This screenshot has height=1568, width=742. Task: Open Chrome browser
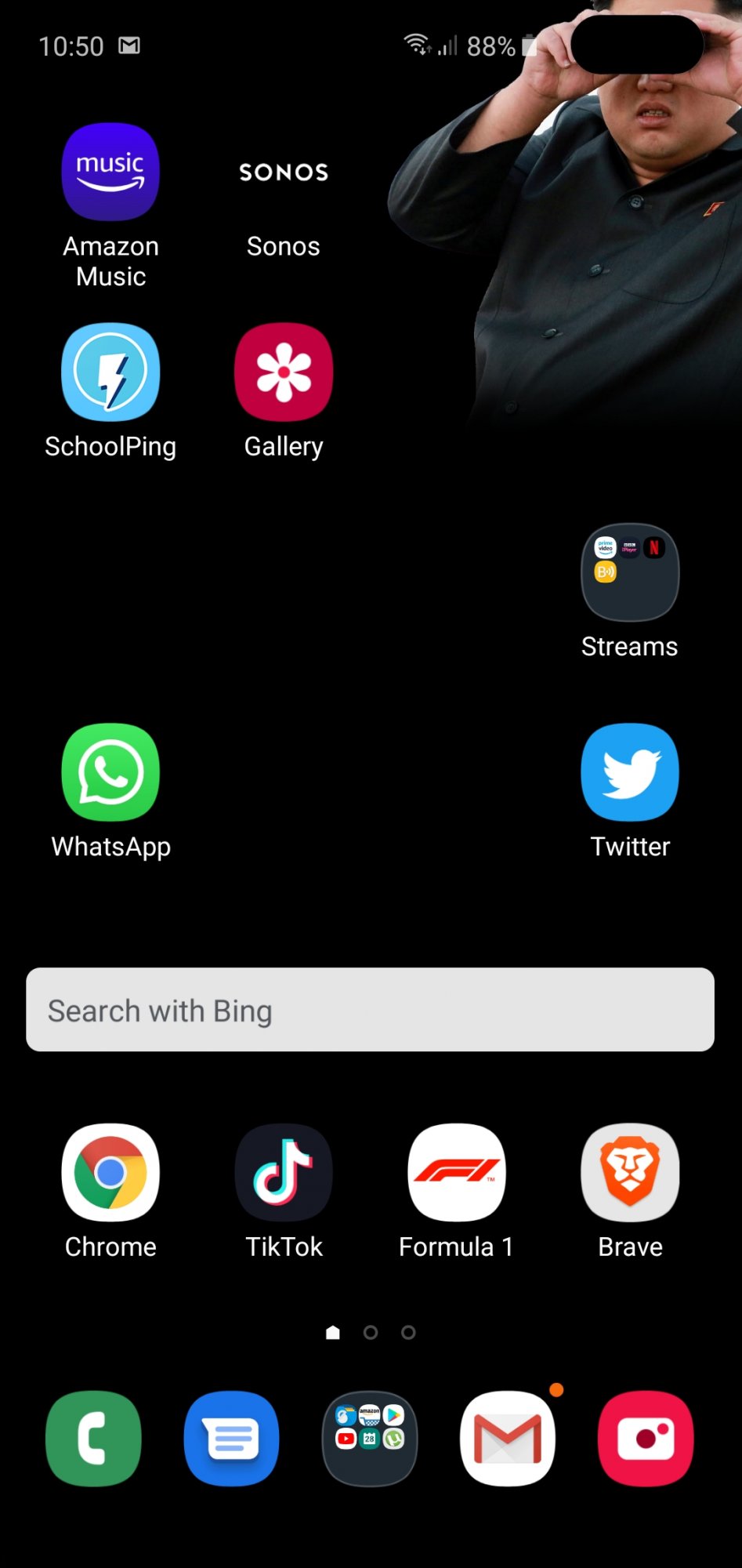point(110,1173)
